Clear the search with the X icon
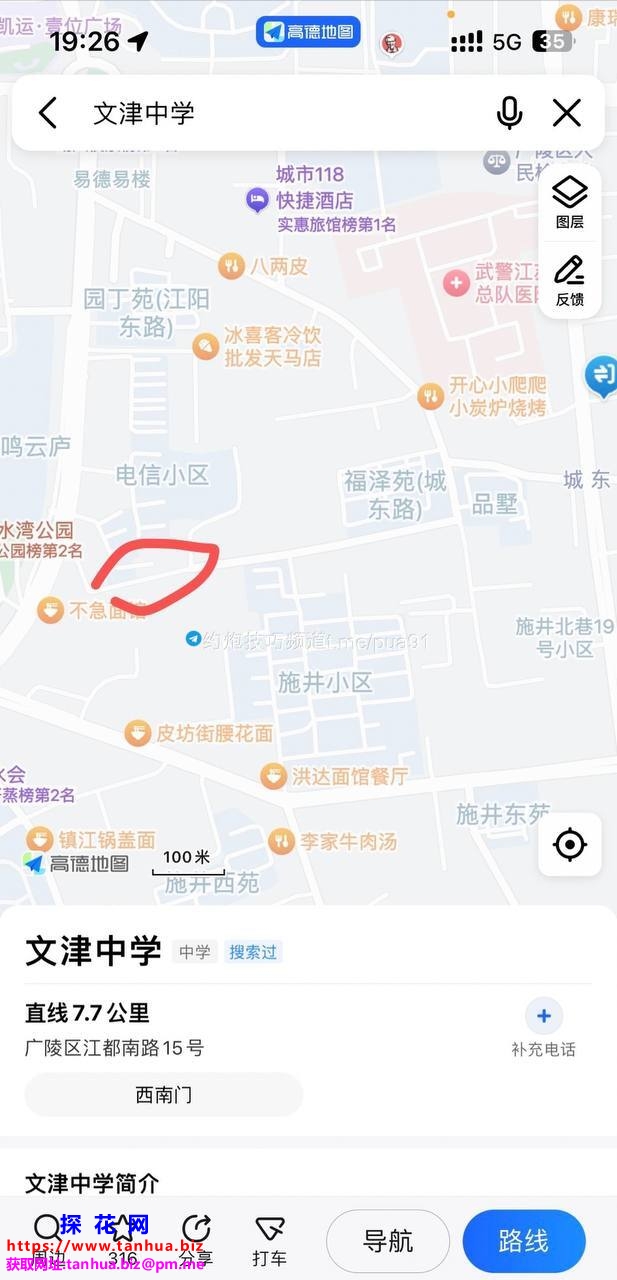The image size is (617, 1280). point(567,113)
